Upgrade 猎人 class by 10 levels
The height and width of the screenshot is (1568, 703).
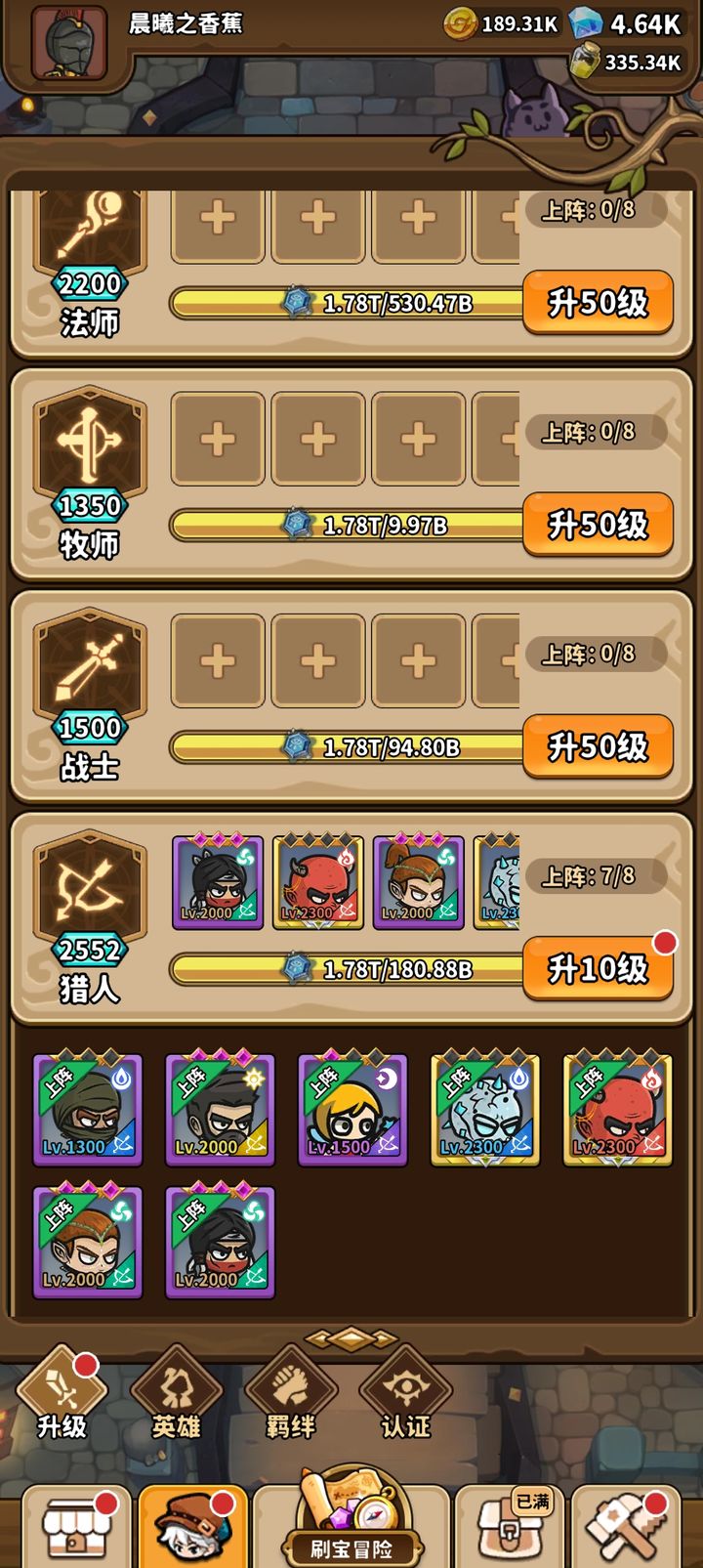point(598,968)
